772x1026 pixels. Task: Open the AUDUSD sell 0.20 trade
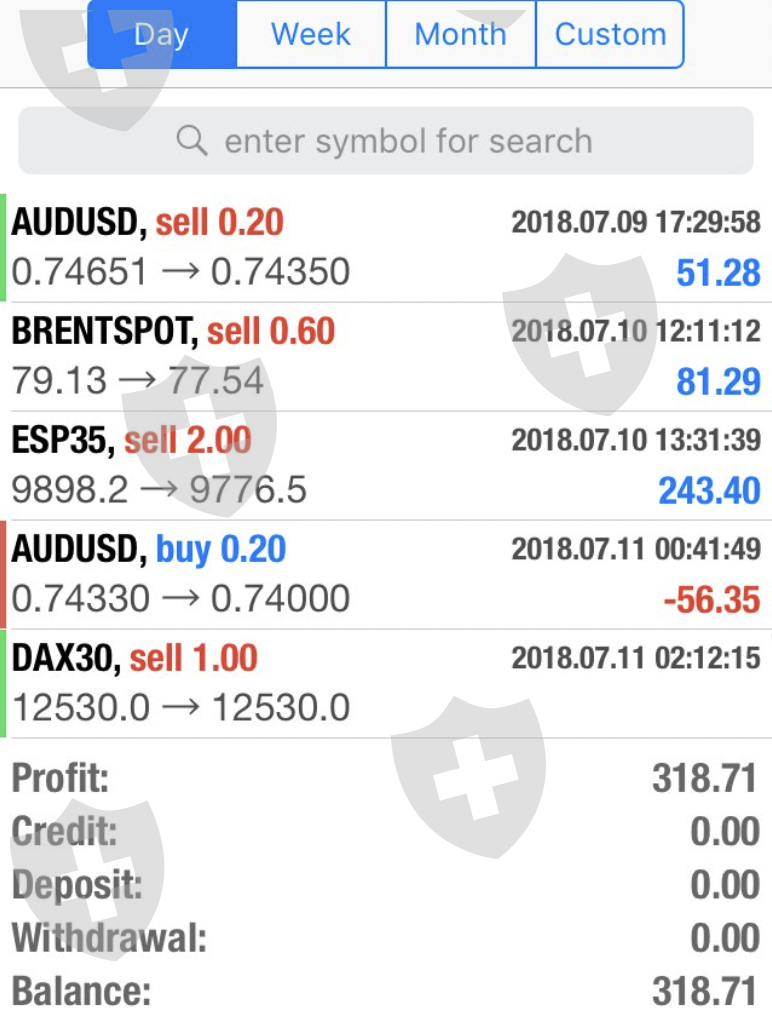tap(386, 247)
